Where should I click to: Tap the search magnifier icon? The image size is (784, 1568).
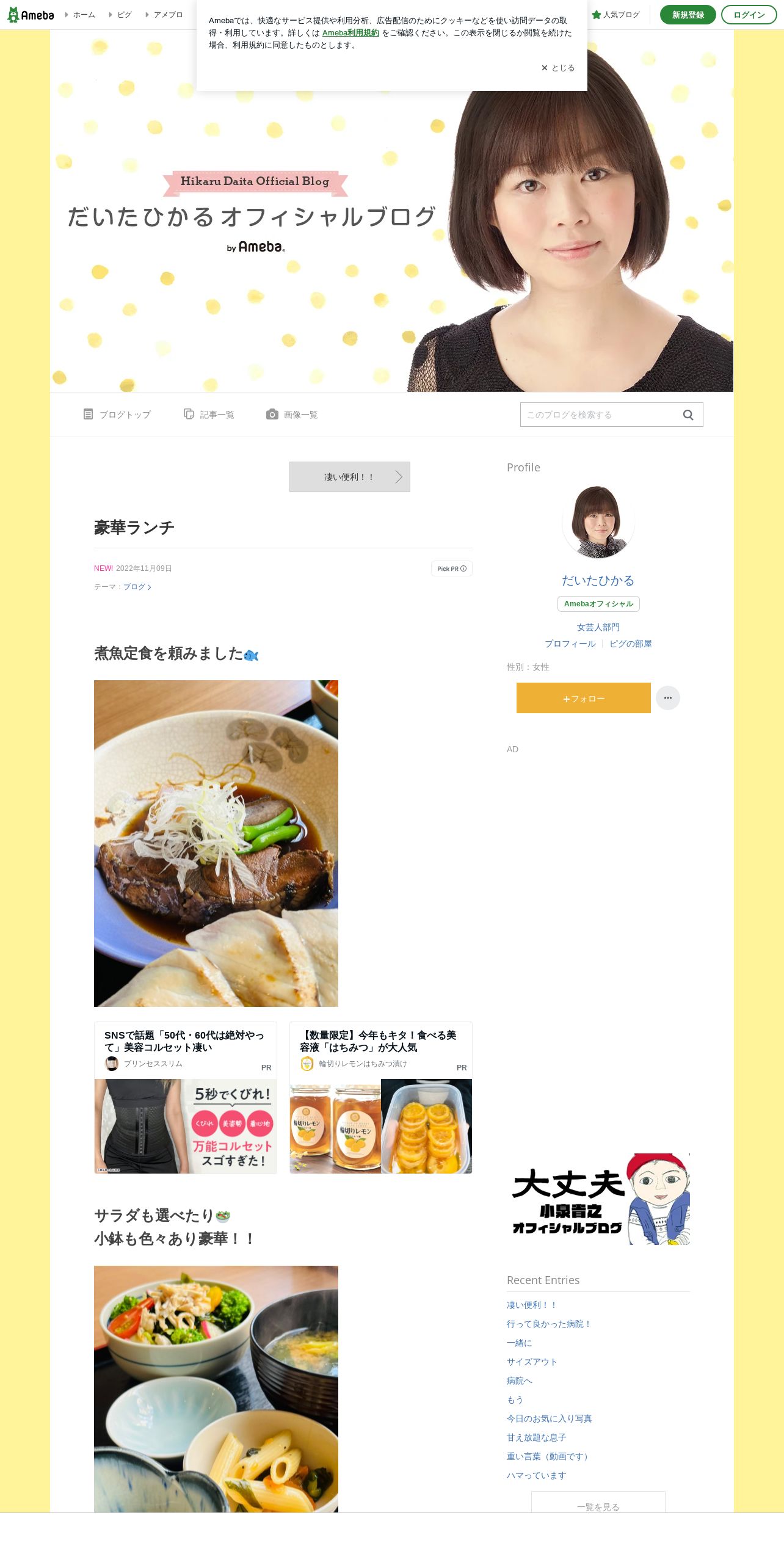688,415
